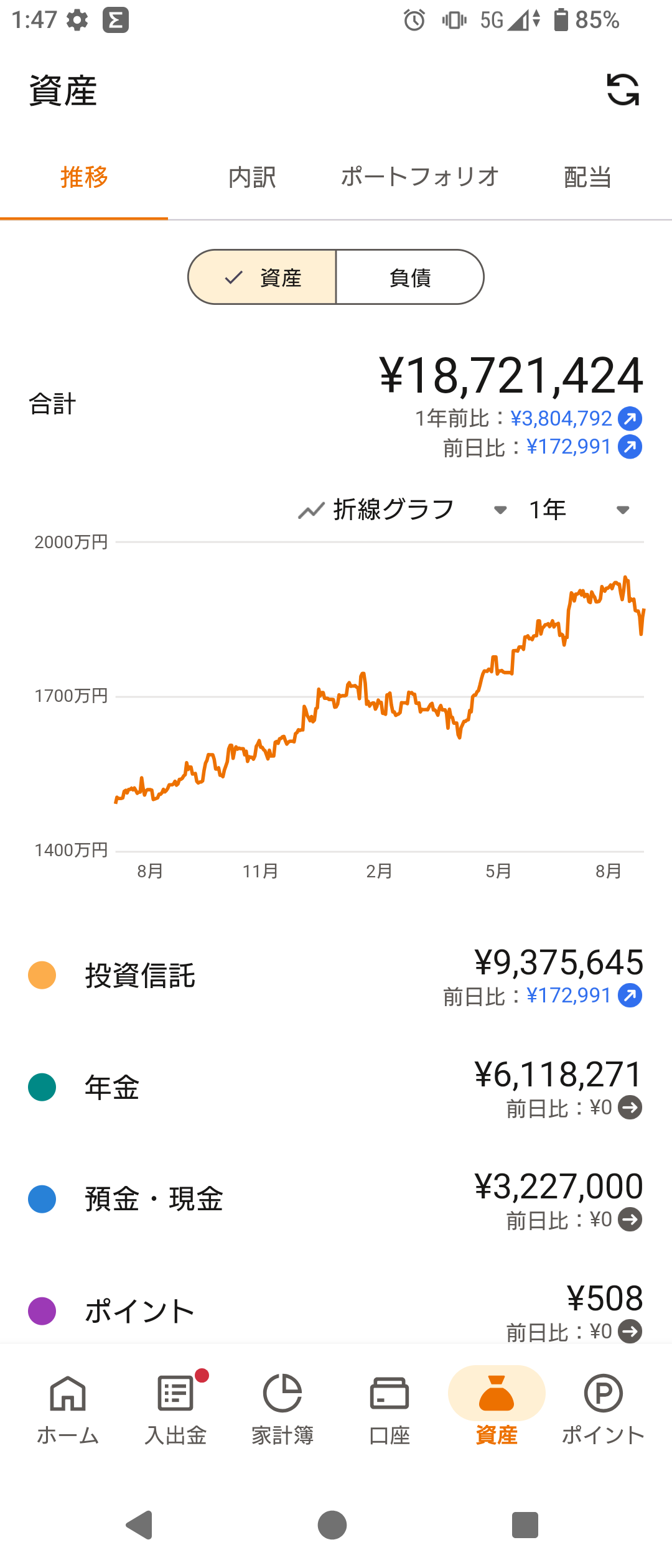The height and width of the screenshot is (1568, 672).
Task: Open 入出金 in the bottom navigation
Action: pyautogui.click(x=175, y=1409)
